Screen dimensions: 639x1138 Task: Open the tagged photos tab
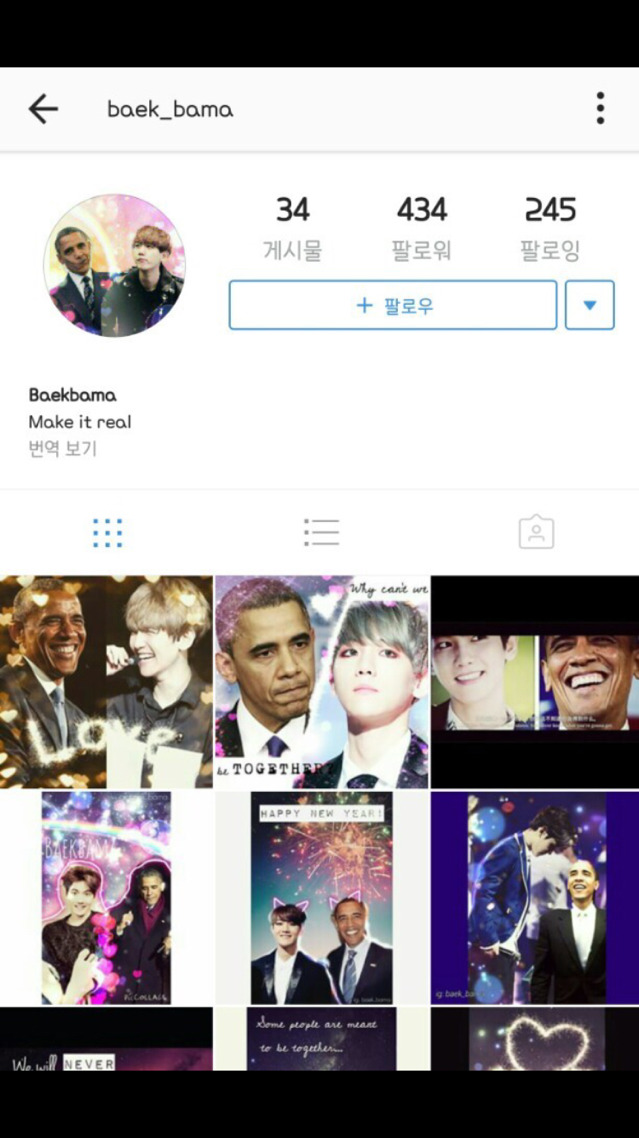[537, 532]
